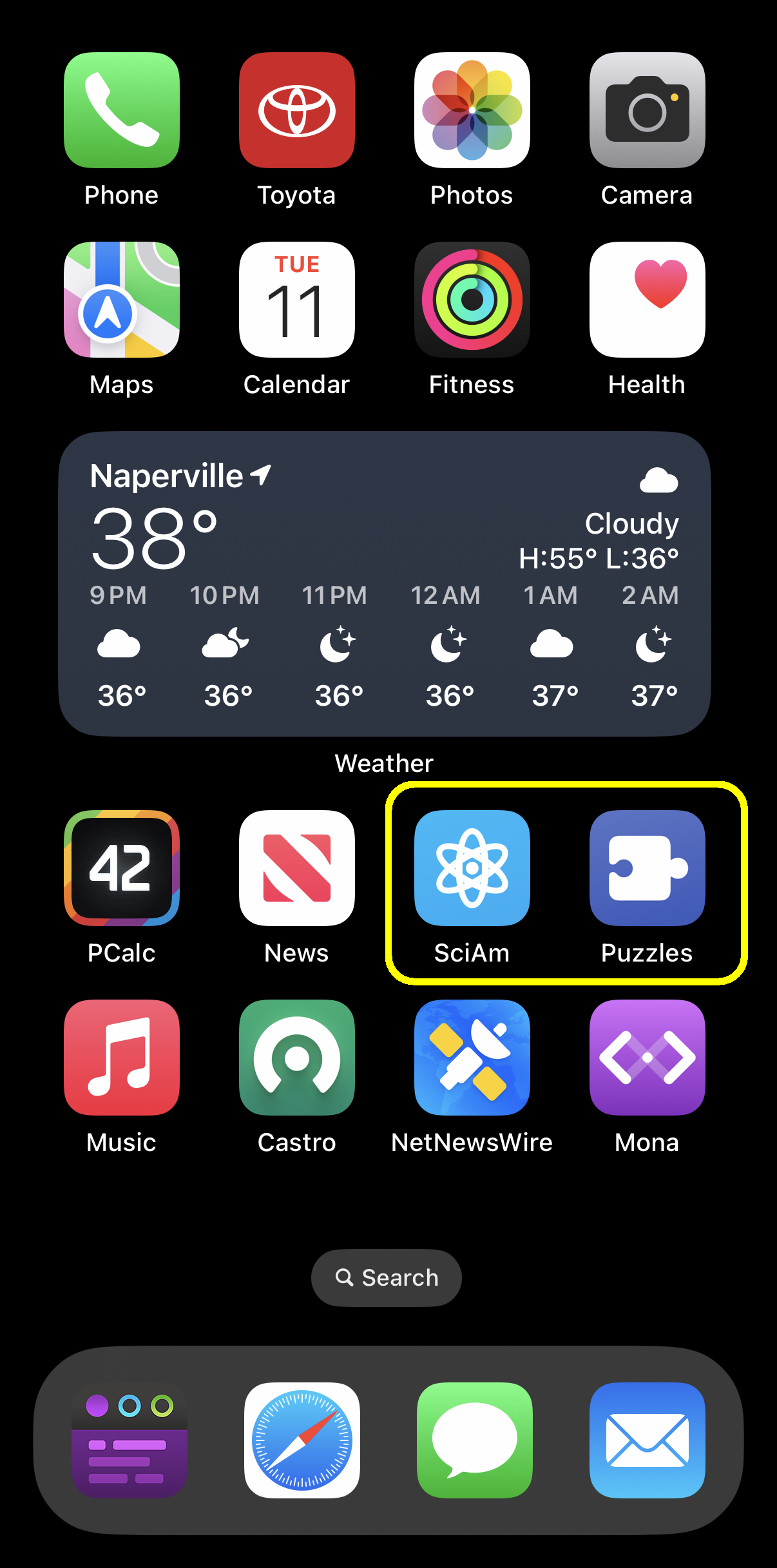Open the Health app

pyautogui.click(x=647, y=300)
